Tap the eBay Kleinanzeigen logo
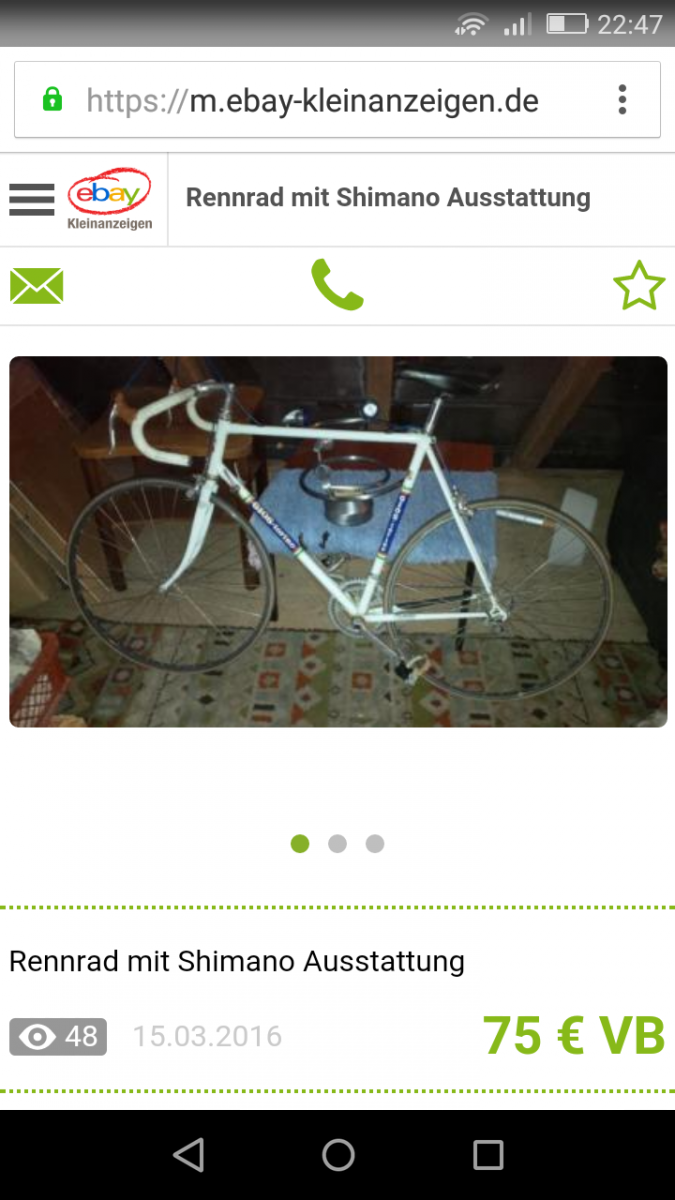Viewport: 675px width, 1200px height. (x=109, y=198)
